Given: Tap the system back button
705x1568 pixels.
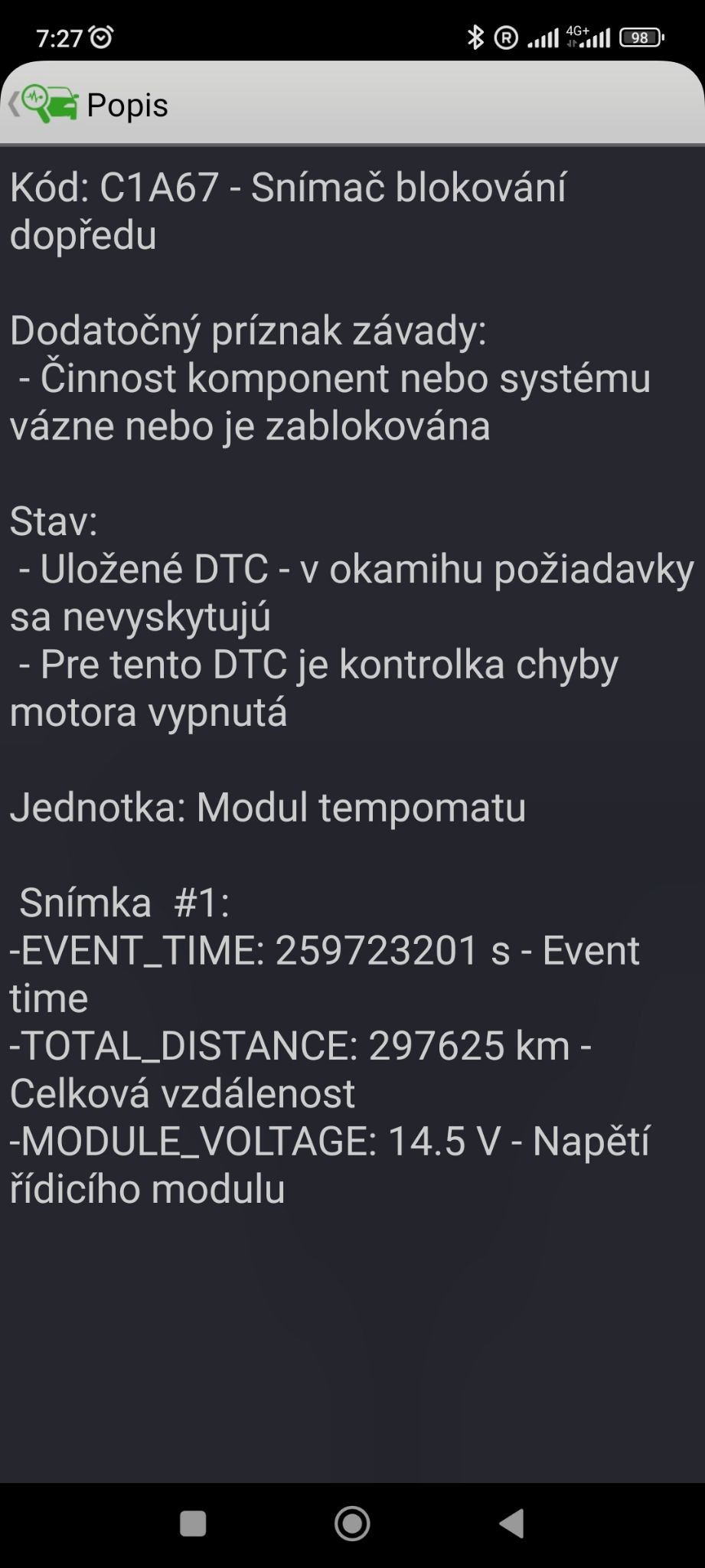Looking at the screenshot, I should 511,1524.
